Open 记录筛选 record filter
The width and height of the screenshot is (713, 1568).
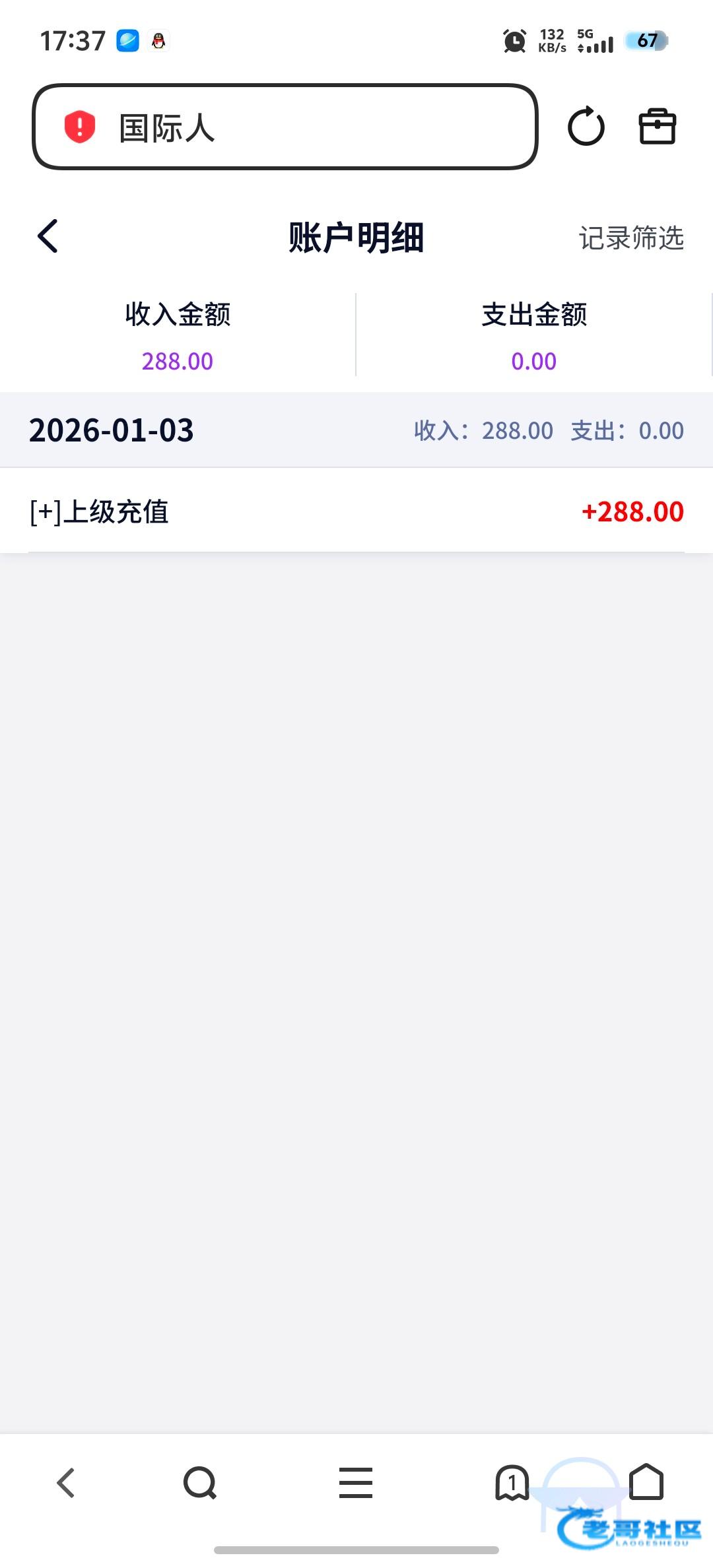coord(630,238)
